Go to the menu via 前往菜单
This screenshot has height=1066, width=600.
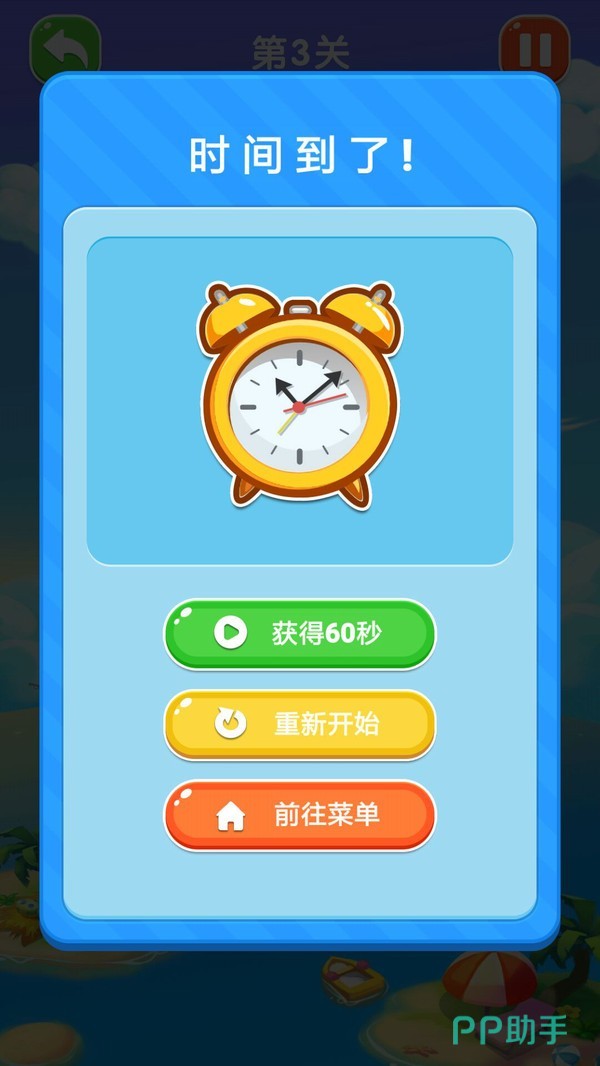coord(300,815)
